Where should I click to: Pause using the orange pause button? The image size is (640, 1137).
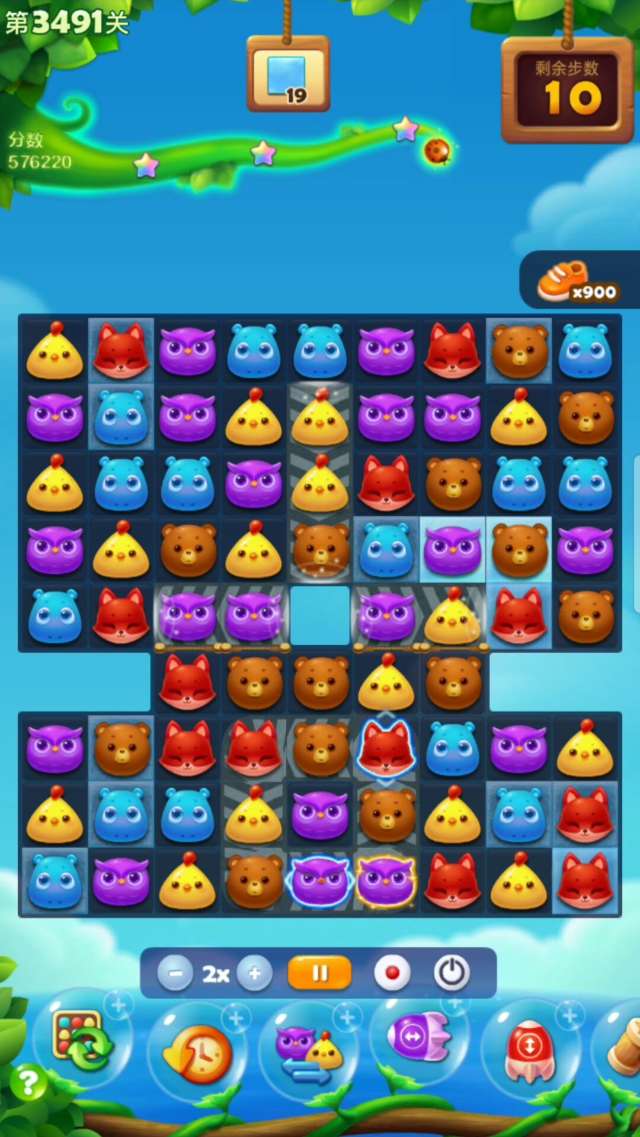pyautogui.click(x=319, y=973)
